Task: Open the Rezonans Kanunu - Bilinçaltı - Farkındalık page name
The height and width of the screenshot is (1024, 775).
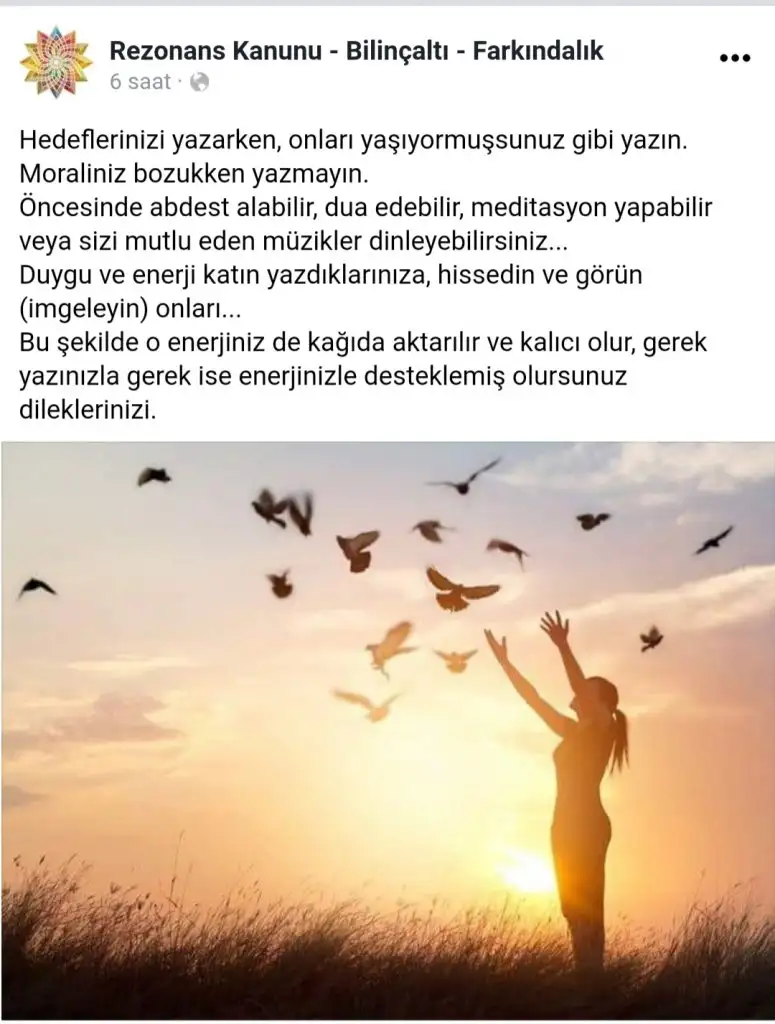Action: click(356, 49)
